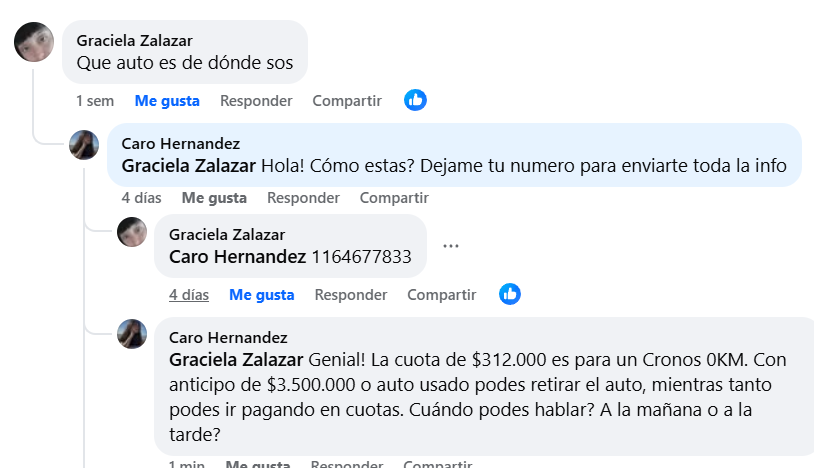View like reaction on 'Que auto es' comment
The image size is (814, 468).
tap(415, 100)
